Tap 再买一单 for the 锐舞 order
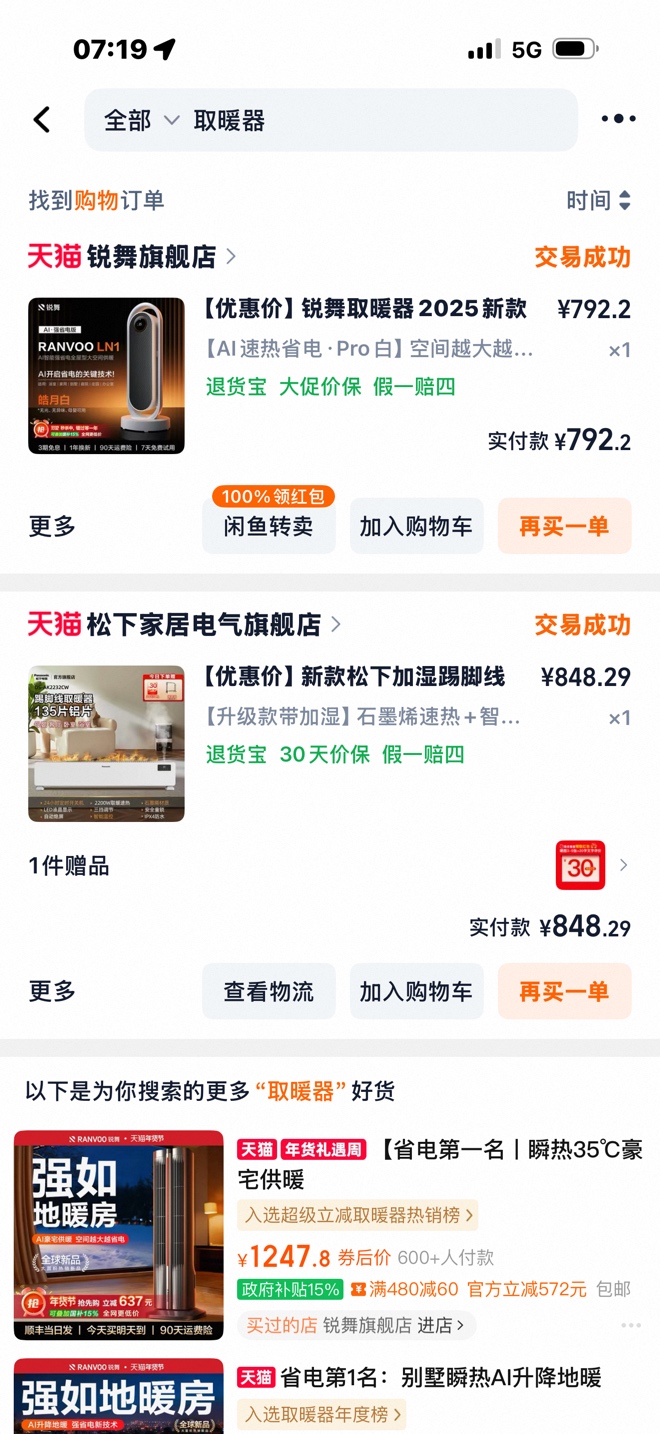The height and width of the screenshot is (1434, 660). tap(564, 526)
